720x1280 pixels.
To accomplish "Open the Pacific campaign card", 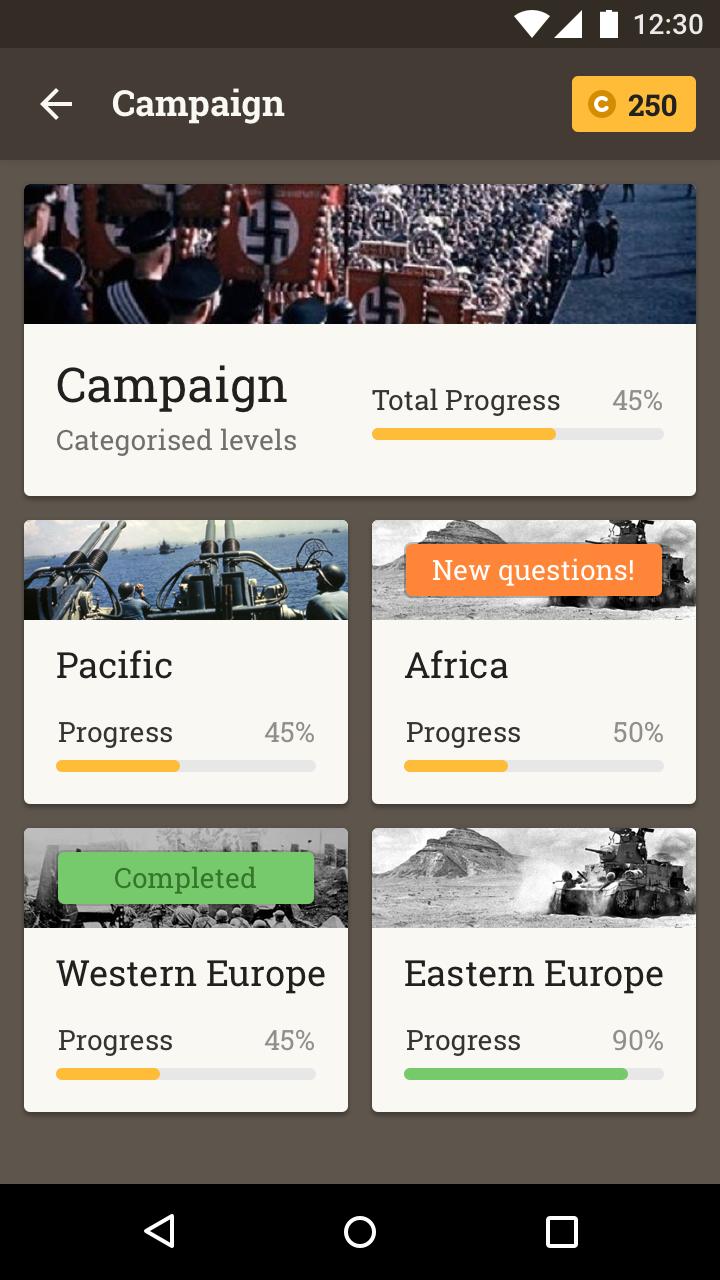I will 186,662.
